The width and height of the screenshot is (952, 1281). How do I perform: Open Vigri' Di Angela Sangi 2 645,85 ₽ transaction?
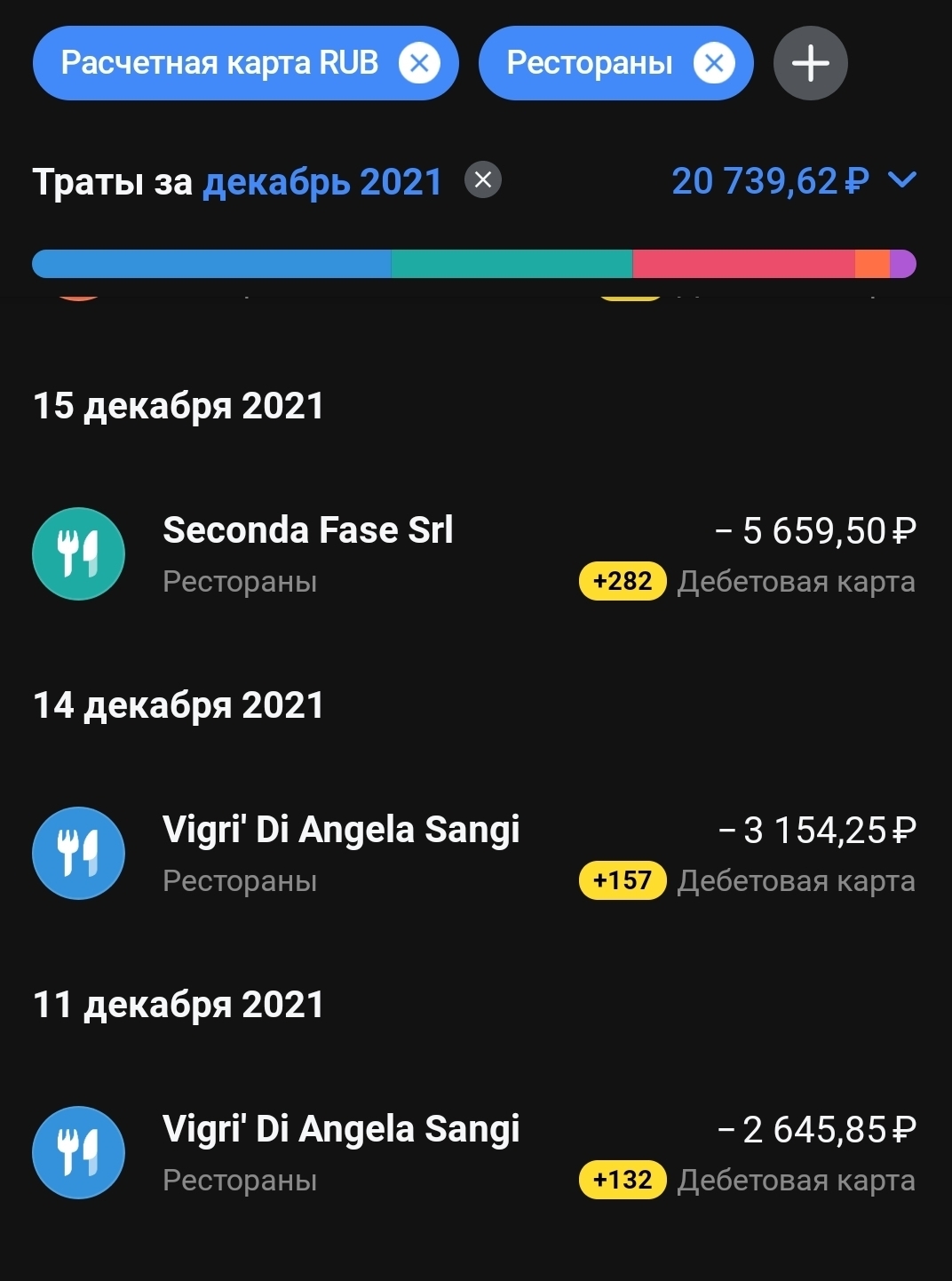pos(474,1153)
